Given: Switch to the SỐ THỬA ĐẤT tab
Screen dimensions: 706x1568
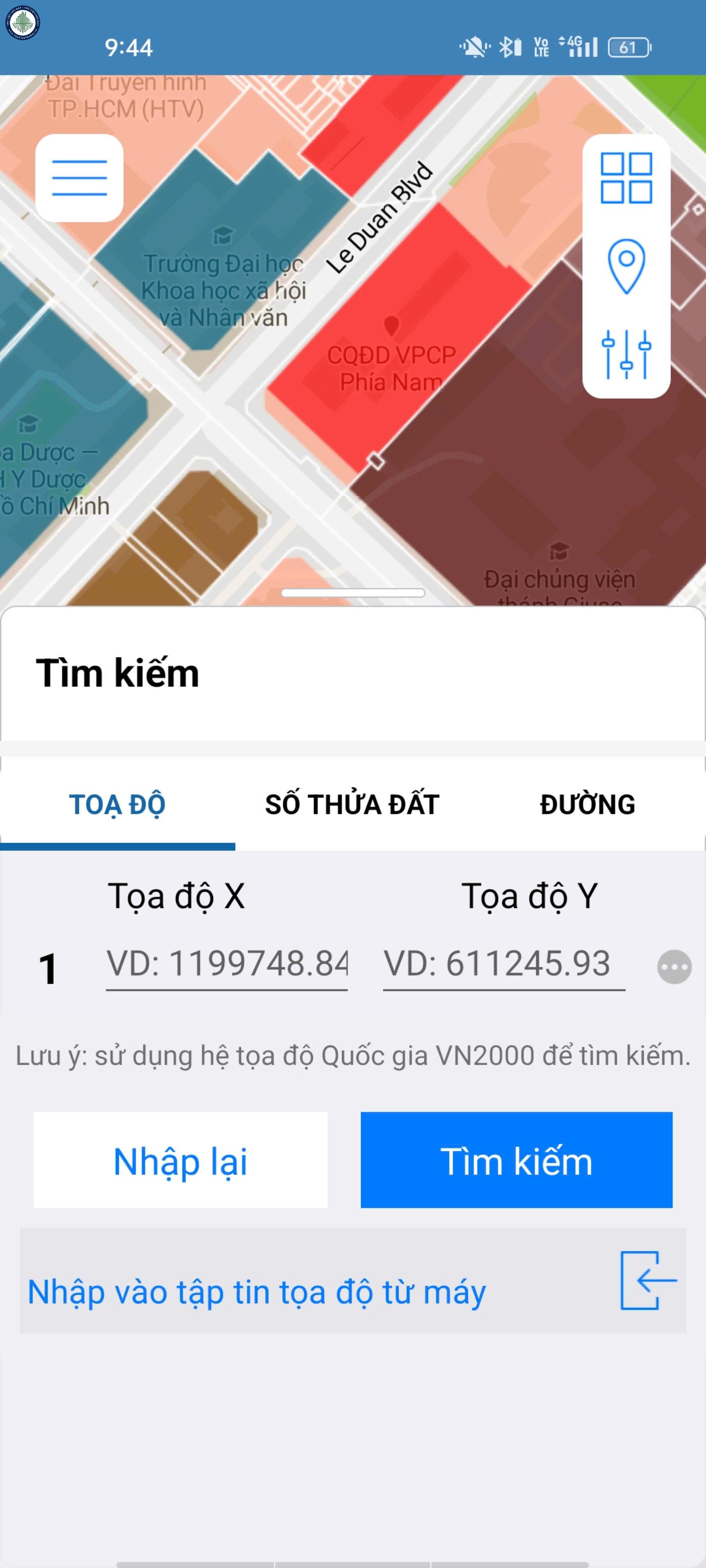Looking at the screenshot, I should coord(352,804).
